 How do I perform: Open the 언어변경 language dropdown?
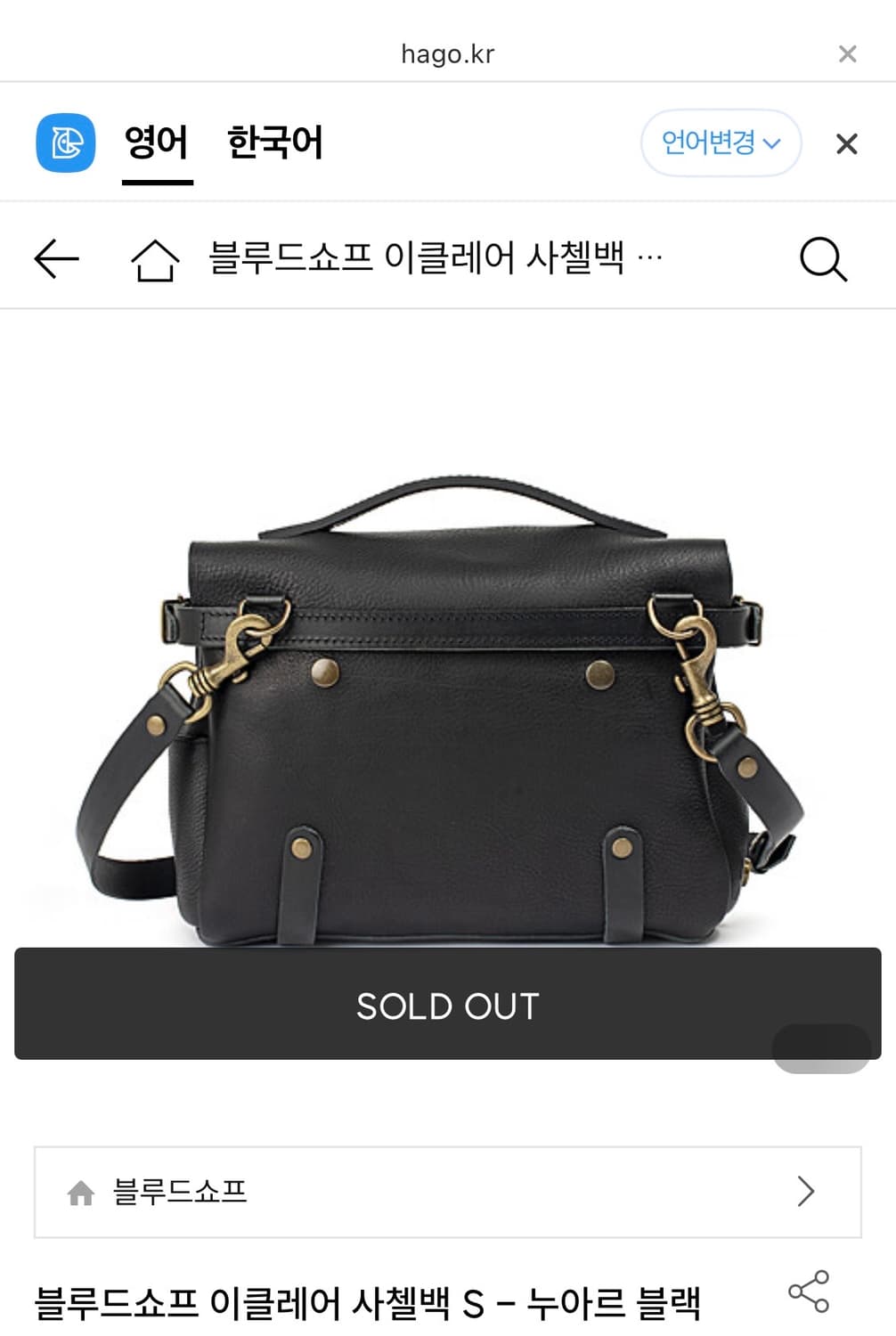(x=721, y=143)
